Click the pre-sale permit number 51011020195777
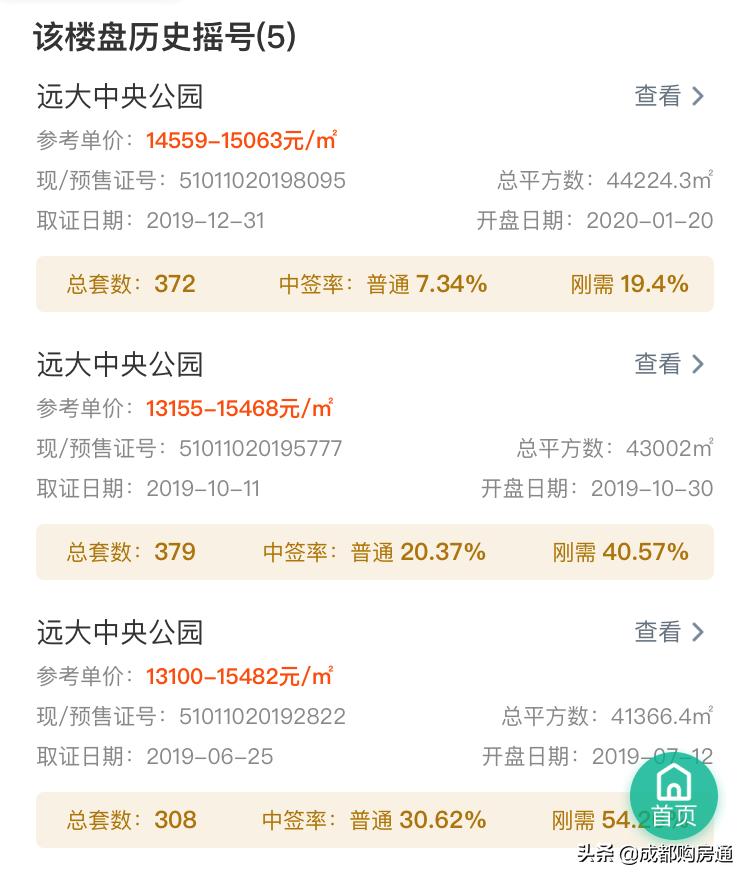This screenshot has width=750, height=880. click(262, 449)
